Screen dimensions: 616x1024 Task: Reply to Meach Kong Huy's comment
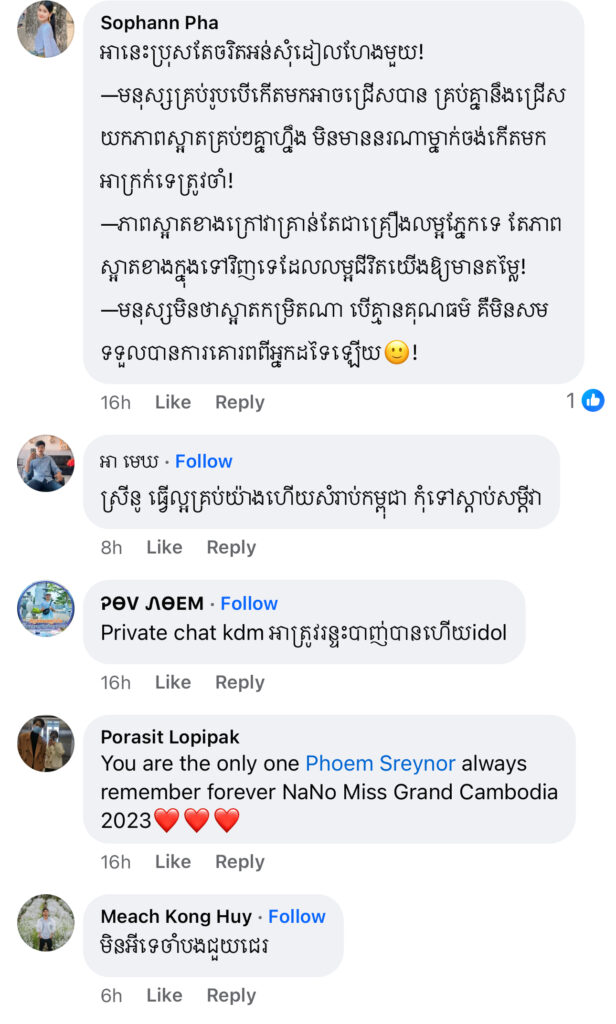click(231, 995)
